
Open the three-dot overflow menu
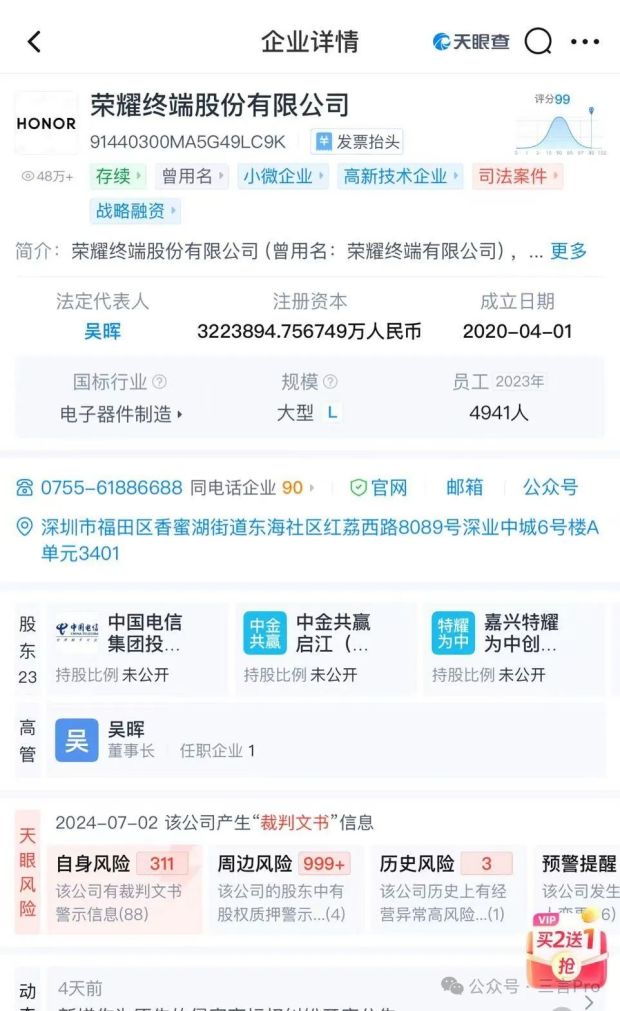coord(585,42)
